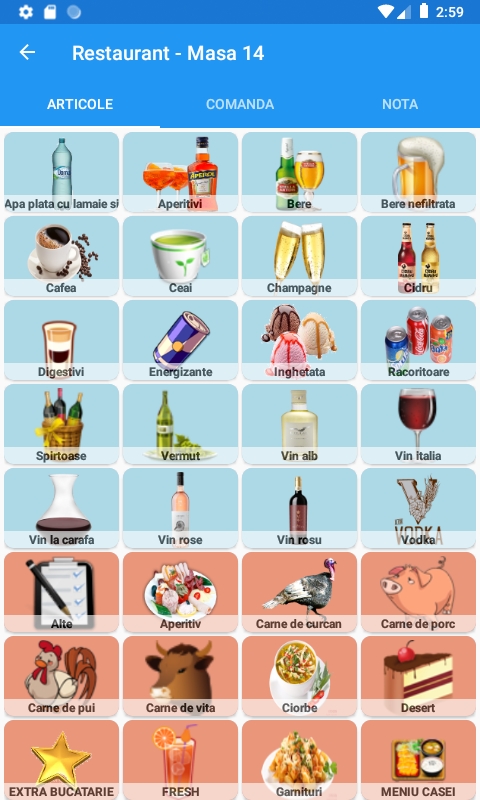Choose the Cidru tile
The width and height of the screenshot is (480, 800).
(x=418, y=256)
